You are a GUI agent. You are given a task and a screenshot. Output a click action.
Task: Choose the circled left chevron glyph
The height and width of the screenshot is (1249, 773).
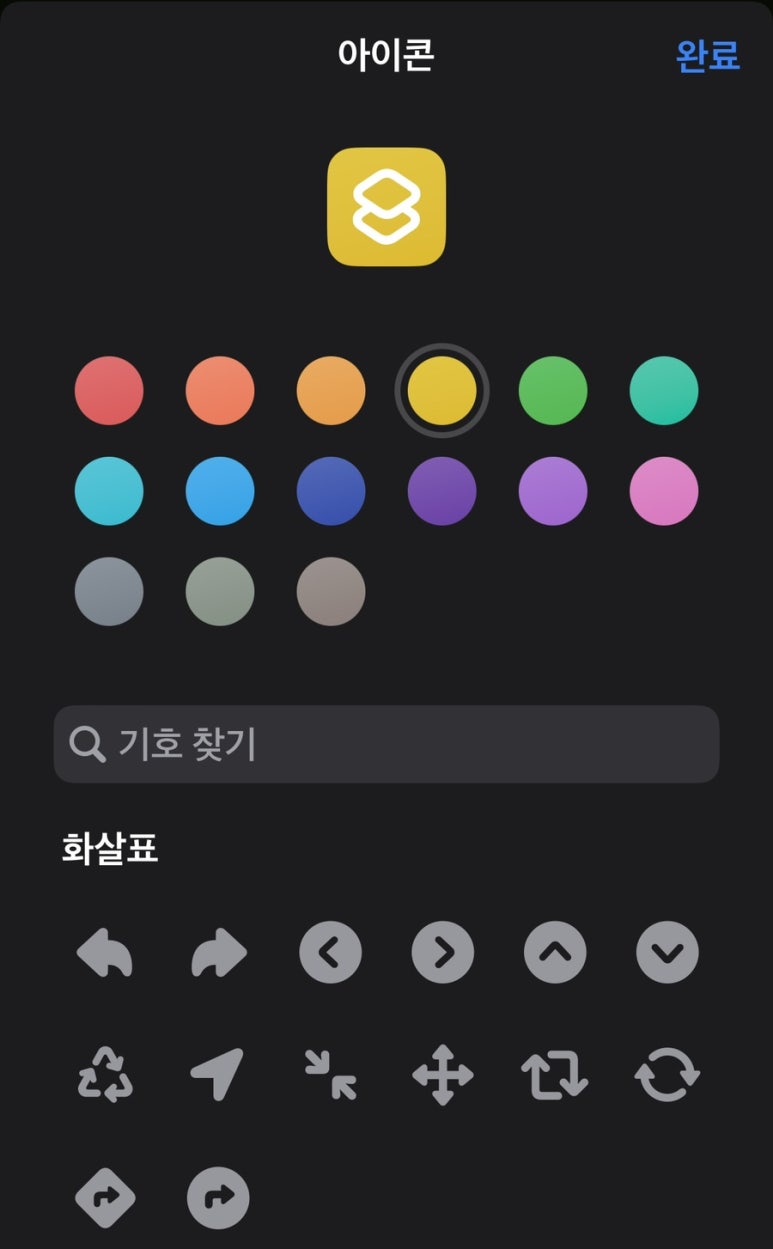pyautogui.click(x=330, y=953)
